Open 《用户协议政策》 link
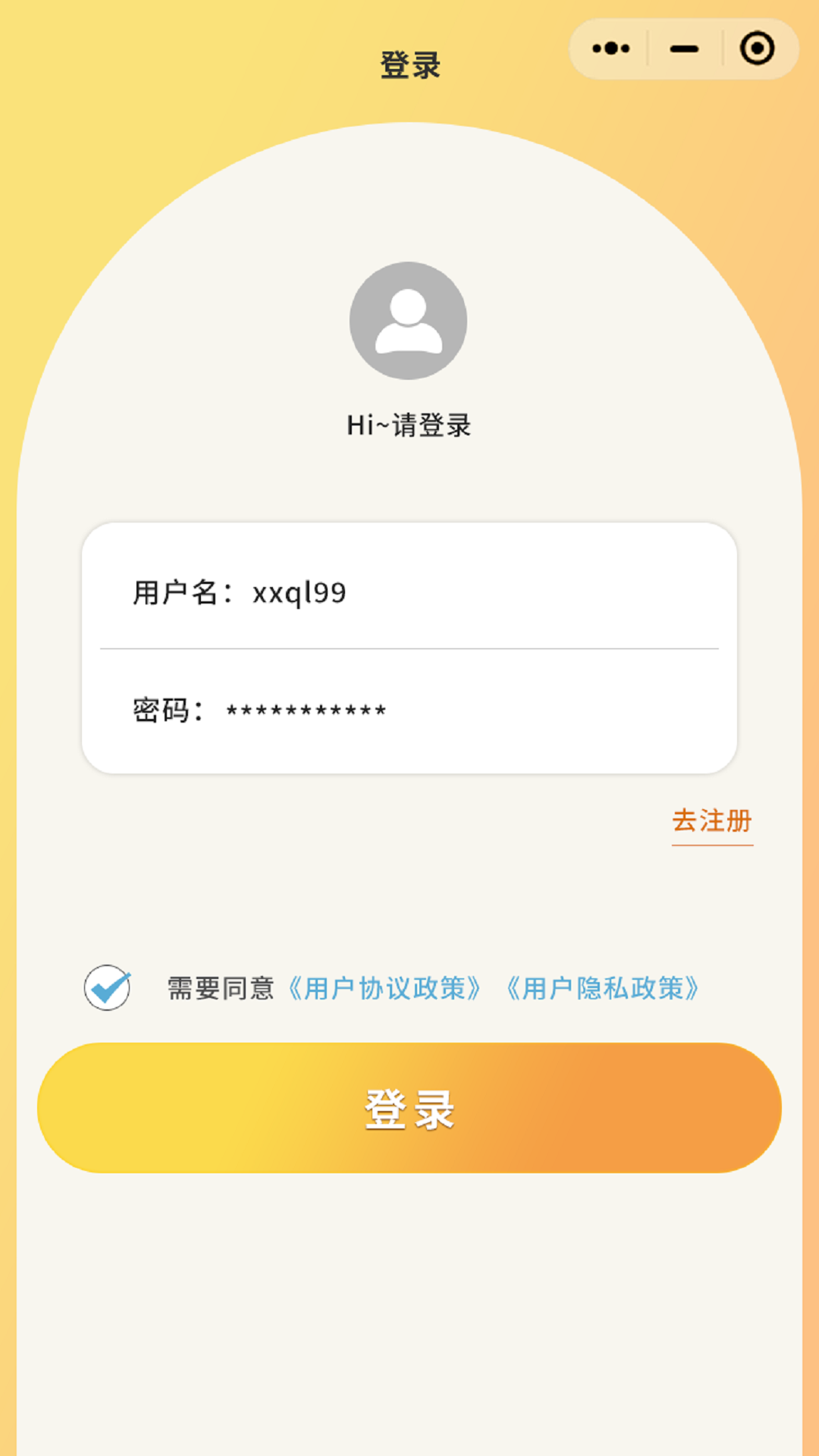819x1456 pixels. coord(384,989)
